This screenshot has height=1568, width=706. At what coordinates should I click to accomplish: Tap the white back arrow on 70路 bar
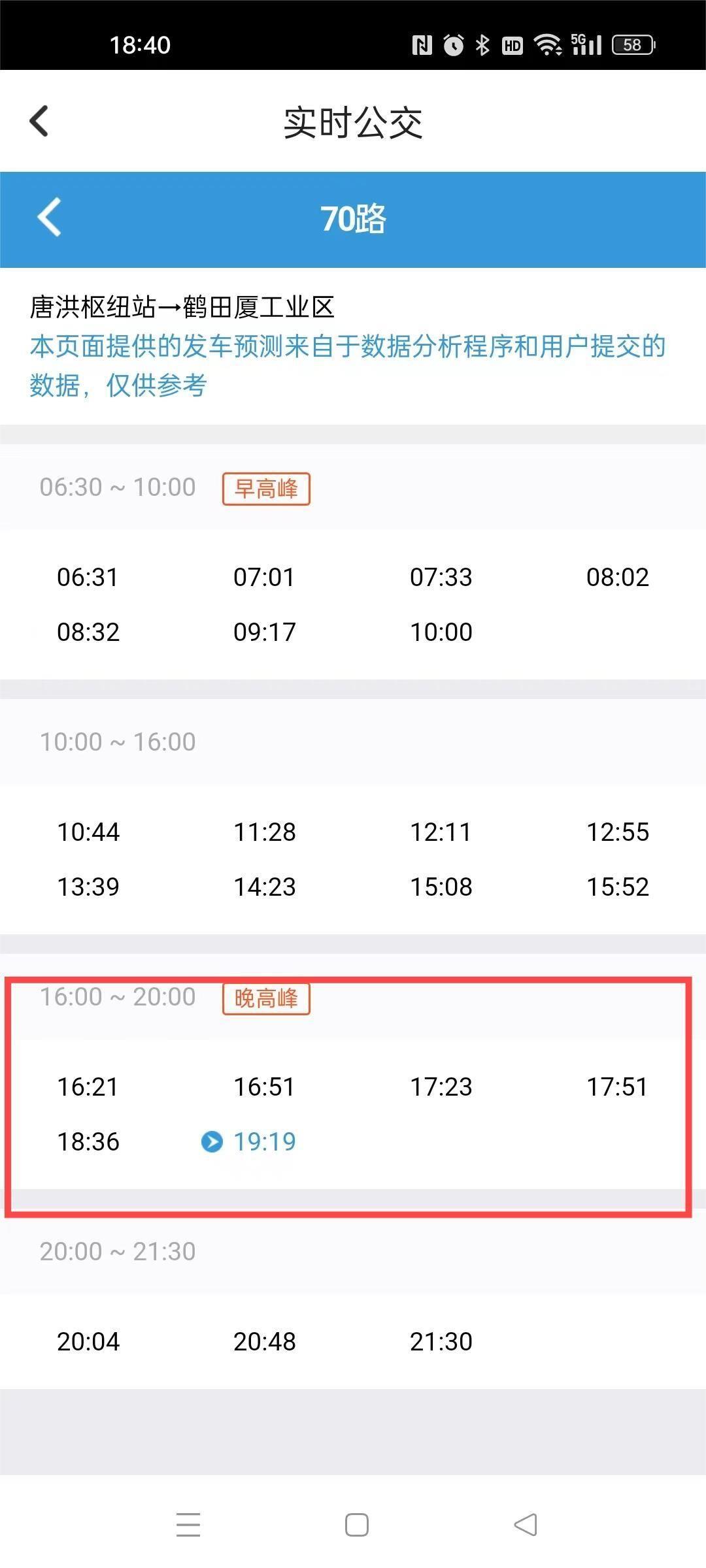coord(49,217)
